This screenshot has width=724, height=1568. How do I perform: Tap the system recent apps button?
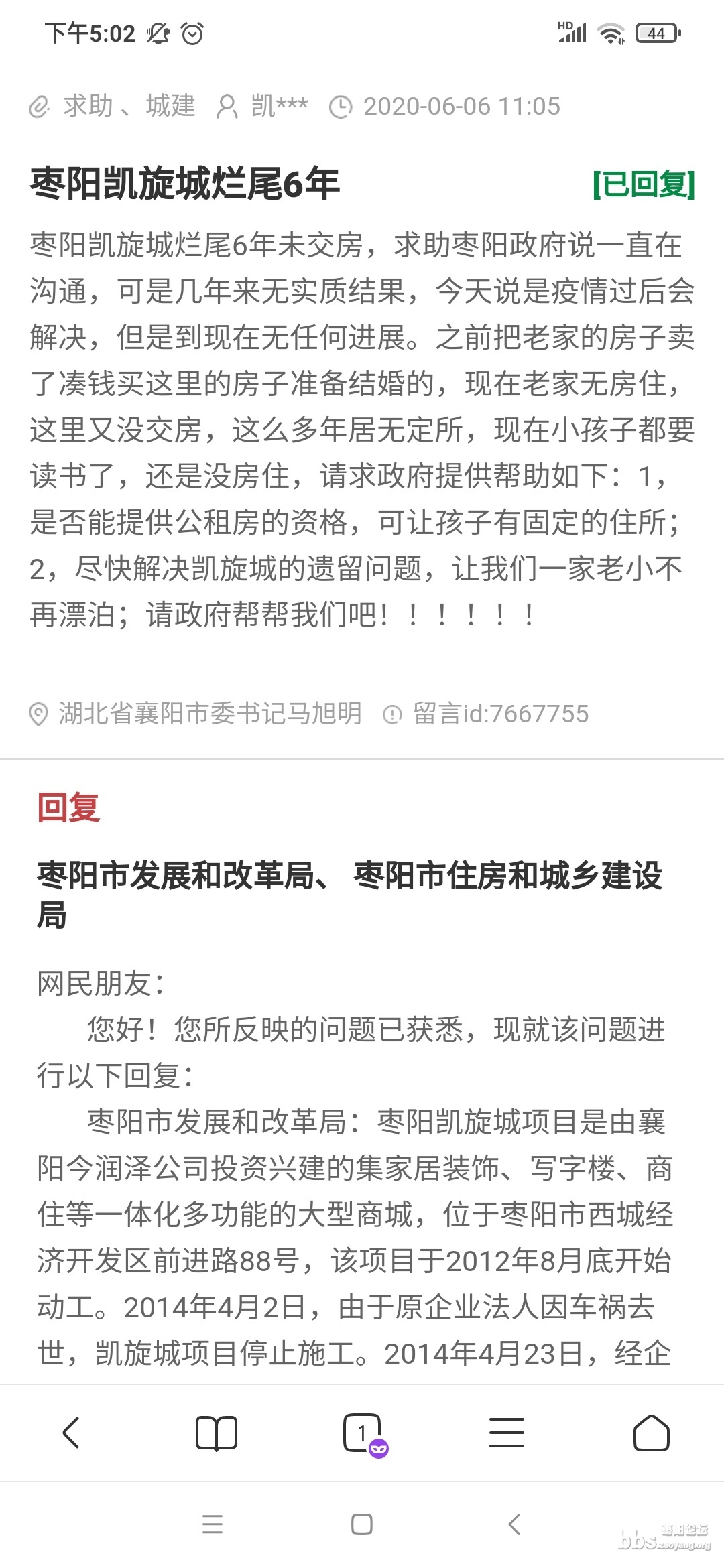[x=213, y=1524]
